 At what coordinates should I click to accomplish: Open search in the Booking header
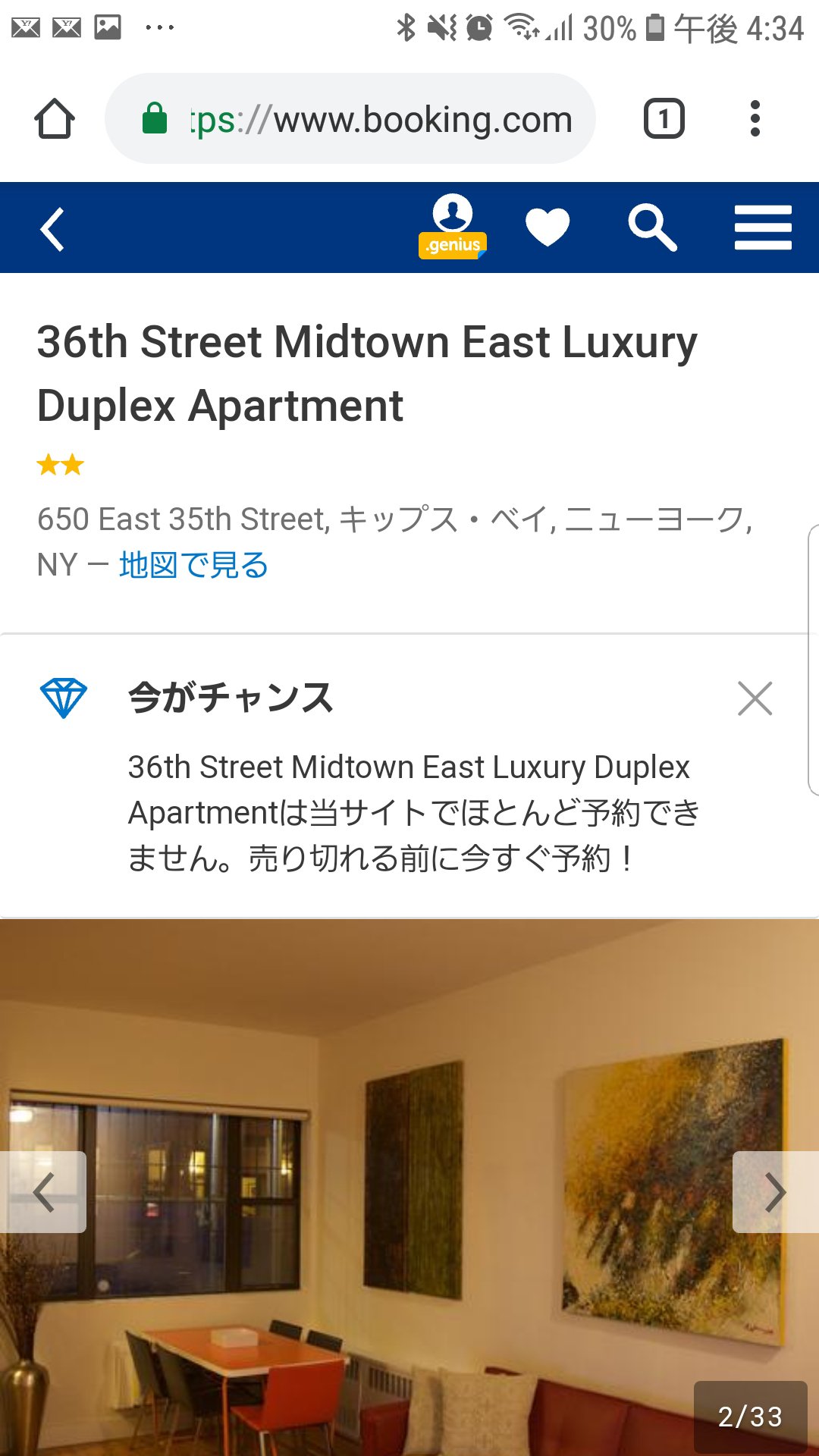[651, 227]
